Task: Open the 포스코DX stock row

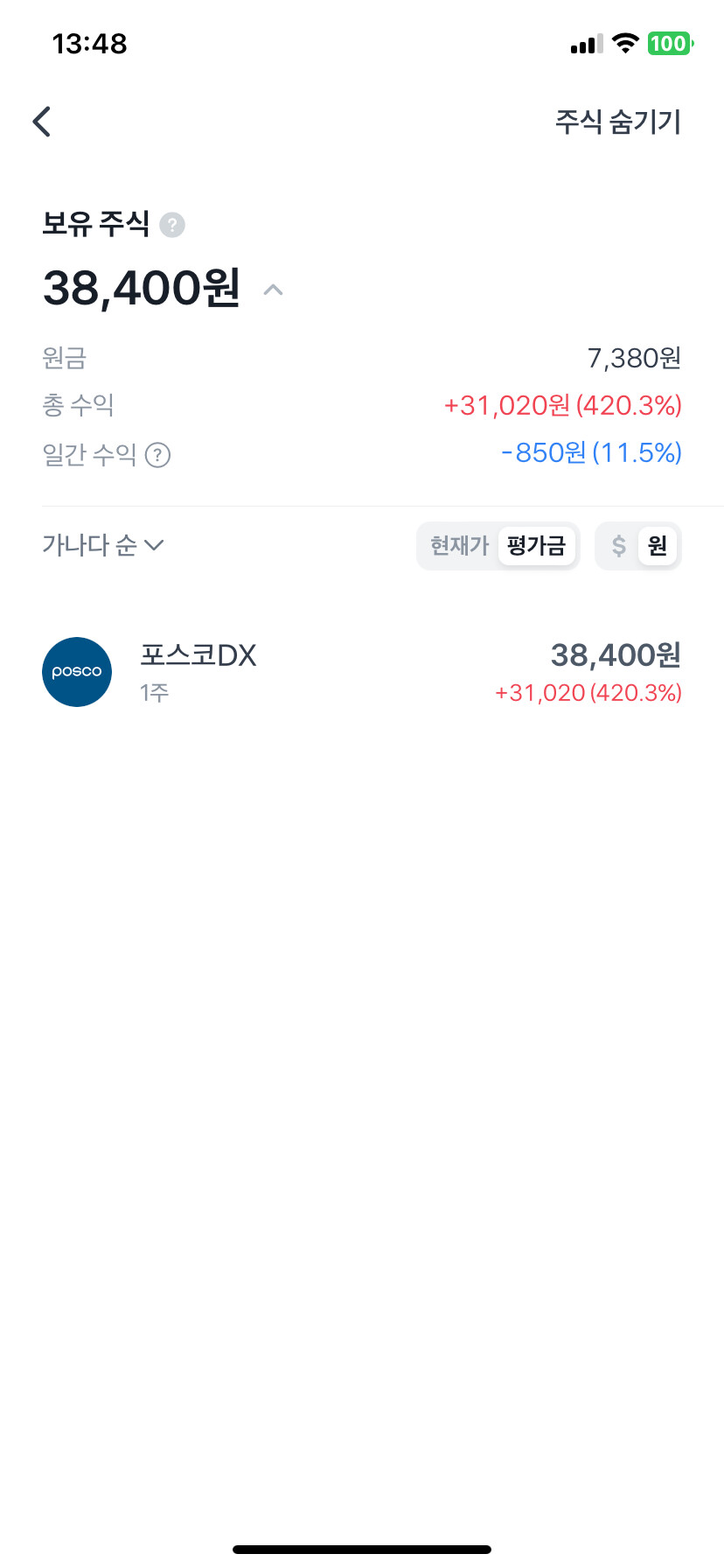Action: pos(362,672)
